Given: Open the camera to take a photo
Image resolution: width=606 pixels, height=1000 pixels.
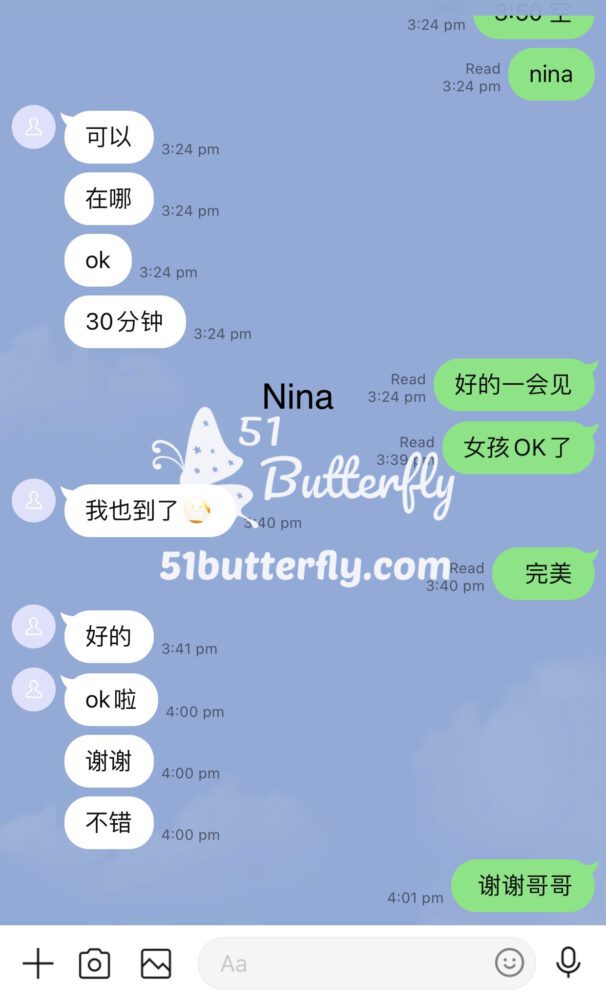Looking at the screenshot, I should coord(95,963).
